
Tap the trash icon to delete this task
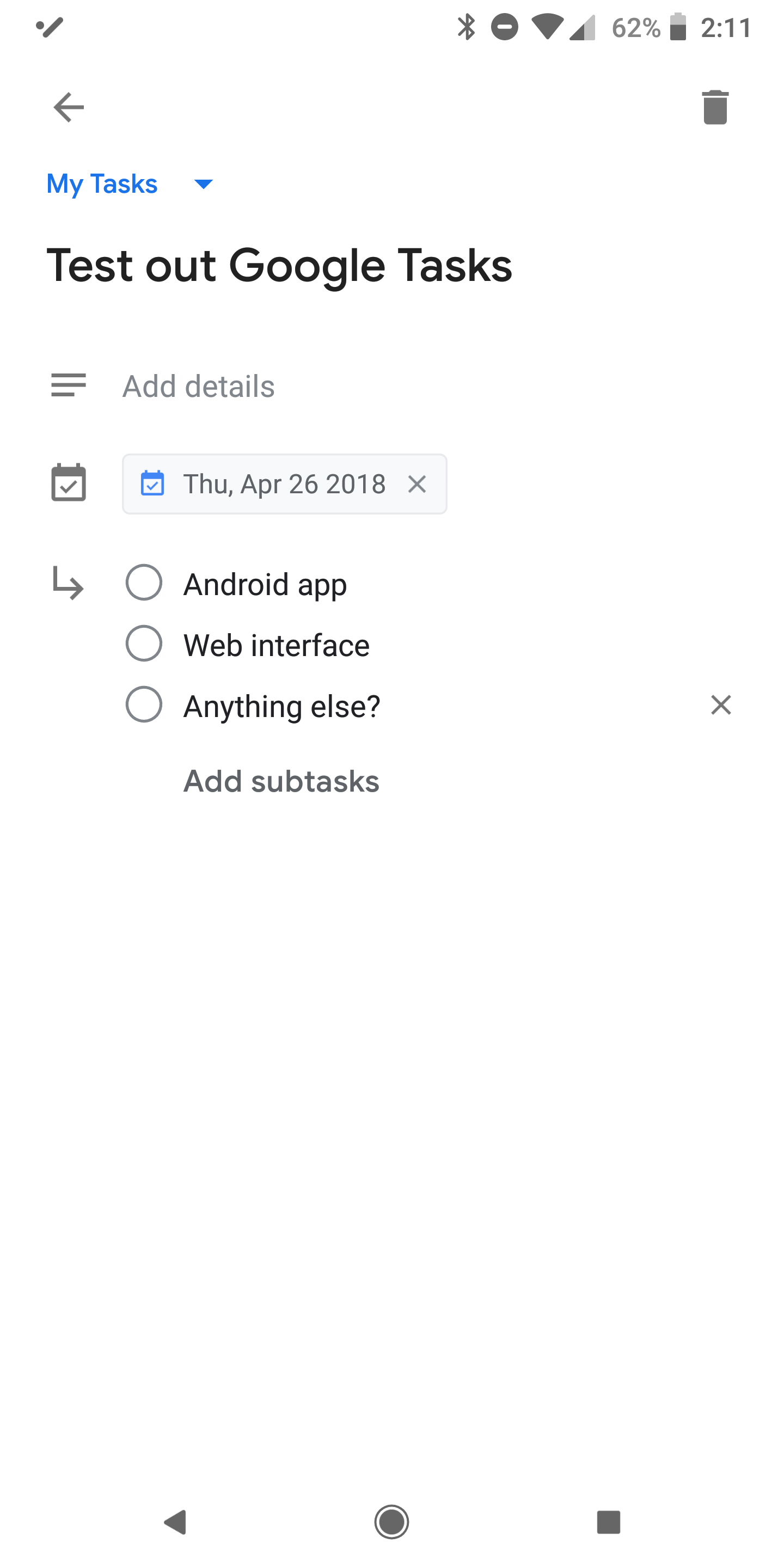click(716, 107)
